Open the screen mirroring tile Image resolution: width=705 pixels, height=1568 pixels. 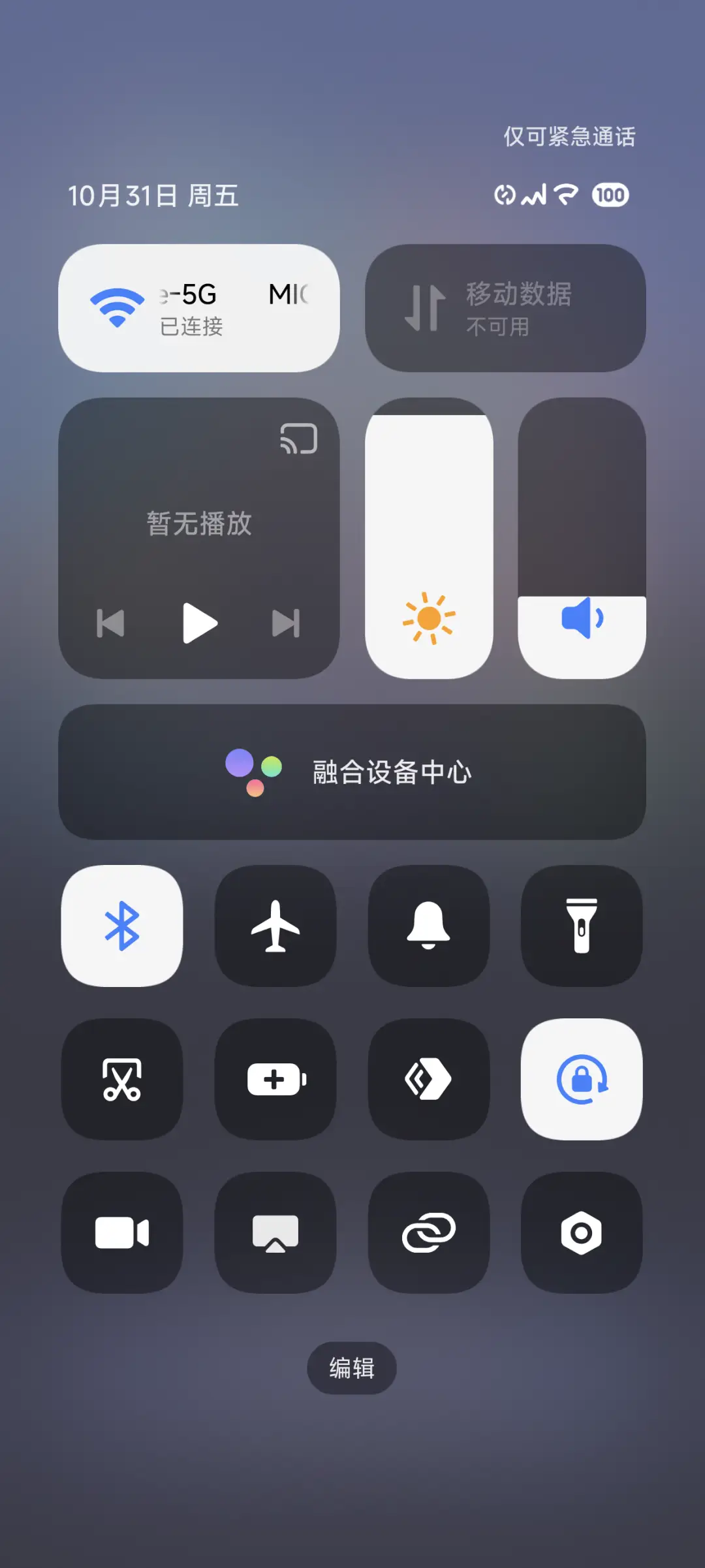(275, 1234)
